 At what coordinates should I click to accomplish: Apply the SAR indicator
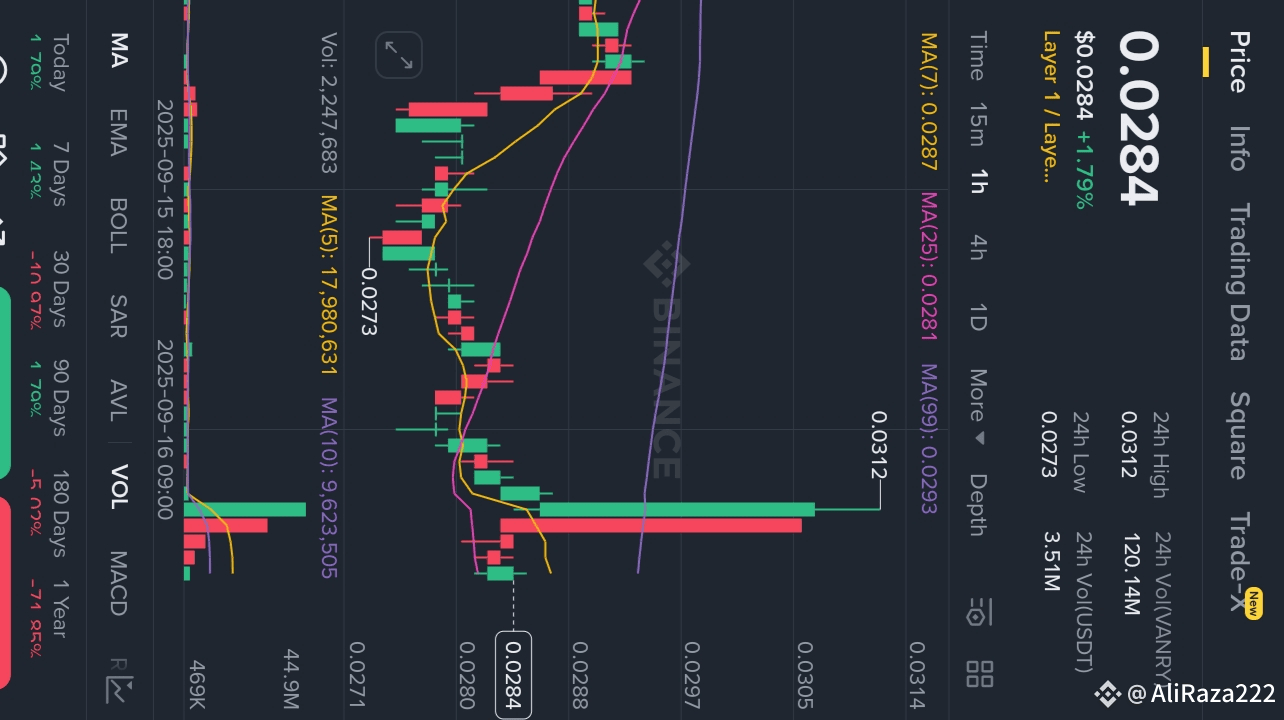coord(118,316)
